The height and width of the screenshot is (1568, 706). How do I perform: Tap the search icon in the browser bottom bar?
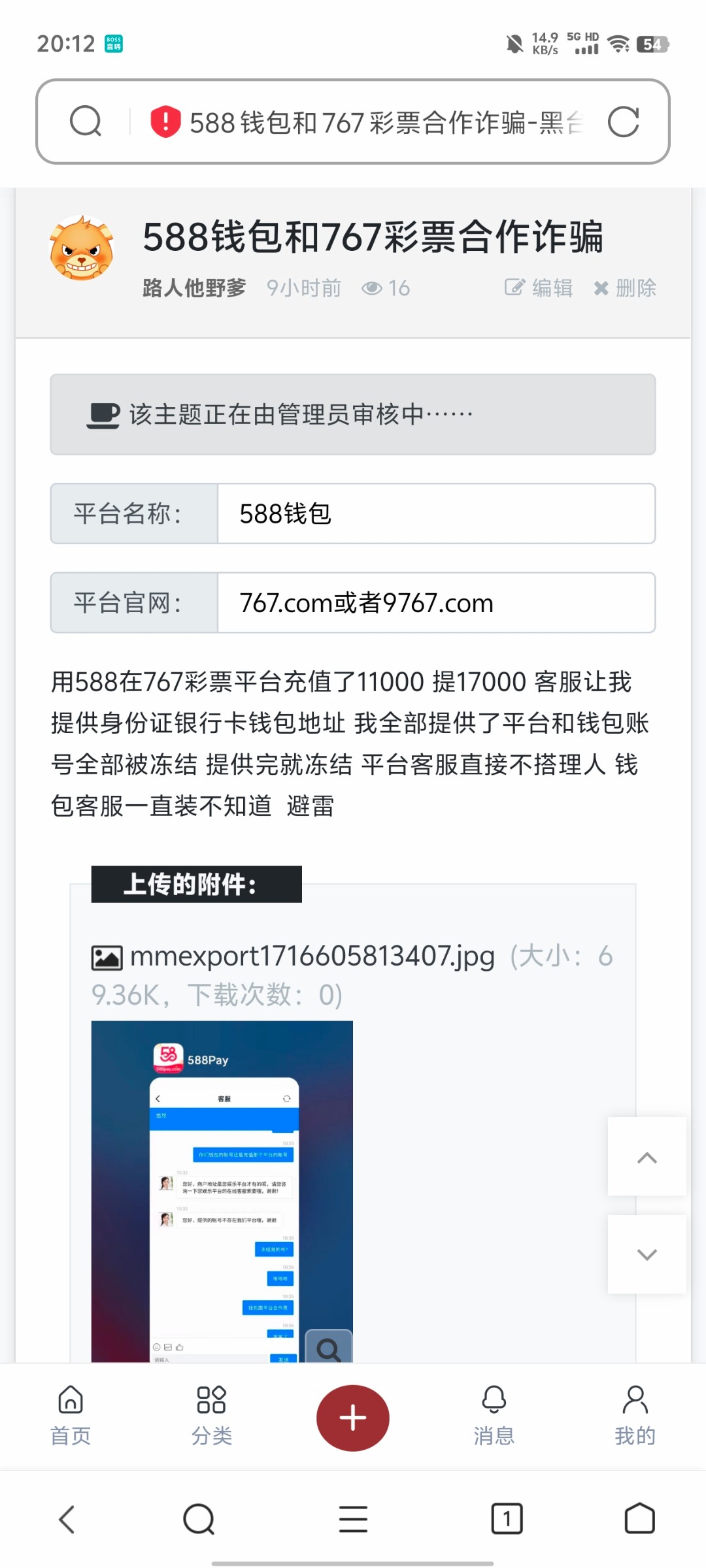pos(197,1518)
